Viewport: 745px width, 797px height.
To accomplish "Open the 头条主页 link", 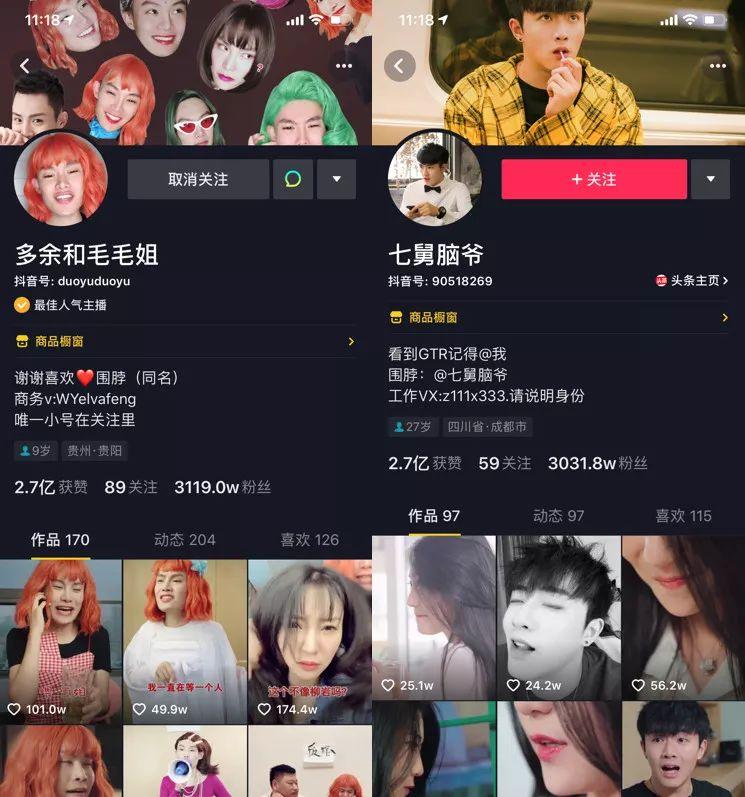I will [x=692, y=282].
